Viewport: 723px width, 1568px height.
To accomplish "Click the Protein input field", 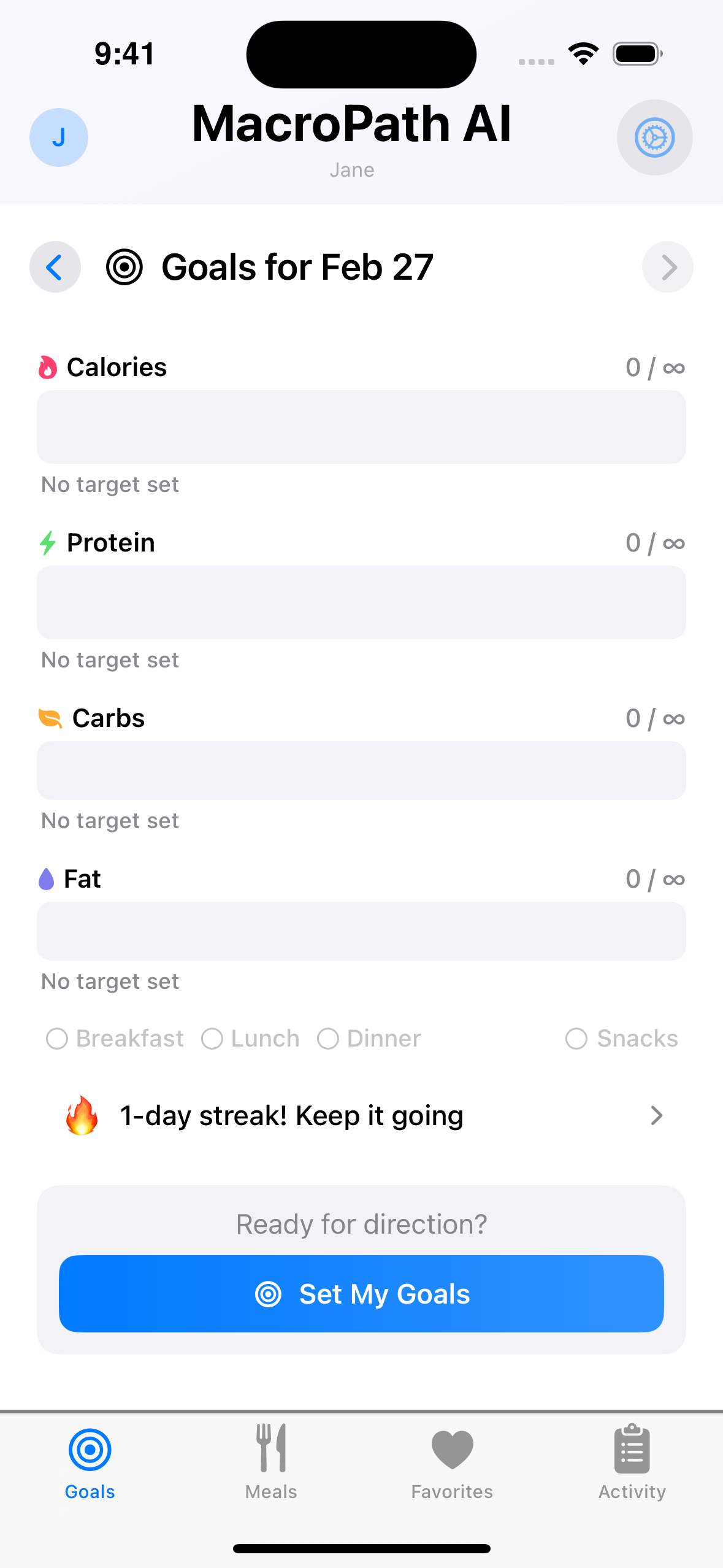I will tap(361, 602).
